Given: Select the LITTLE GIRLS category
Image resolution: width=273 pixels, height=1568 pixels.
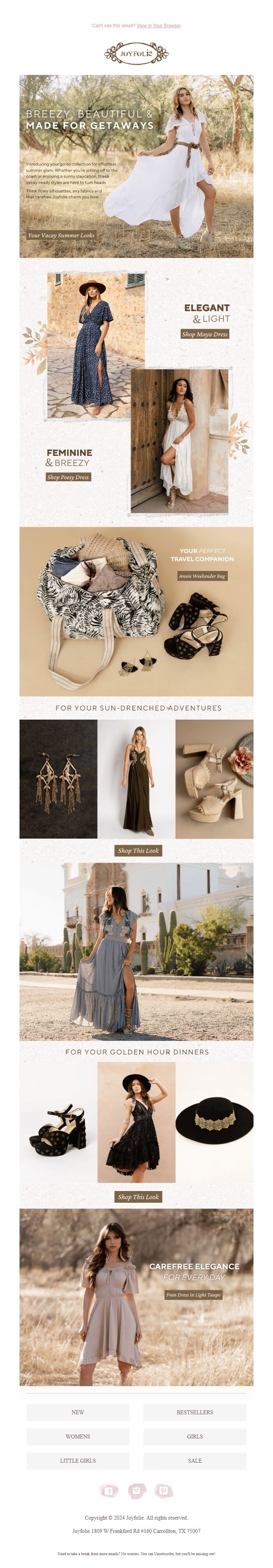Looking at the screenshot, I should pyautogui.click(x=78, y=1460).
